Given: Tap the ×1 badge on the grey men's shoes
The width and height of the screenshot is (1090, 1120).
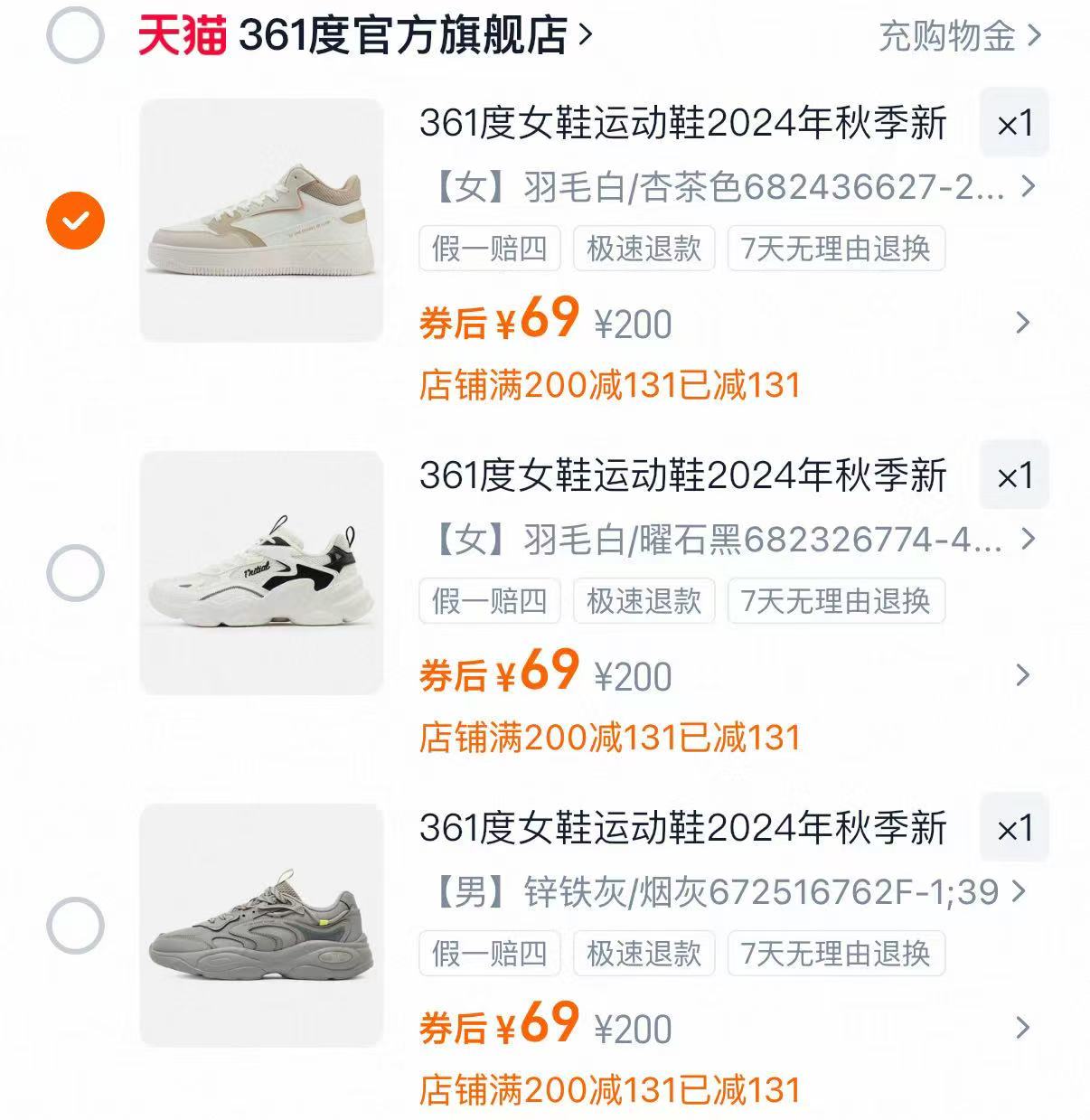Looking at the screenshot, I should click(1013, 829).
